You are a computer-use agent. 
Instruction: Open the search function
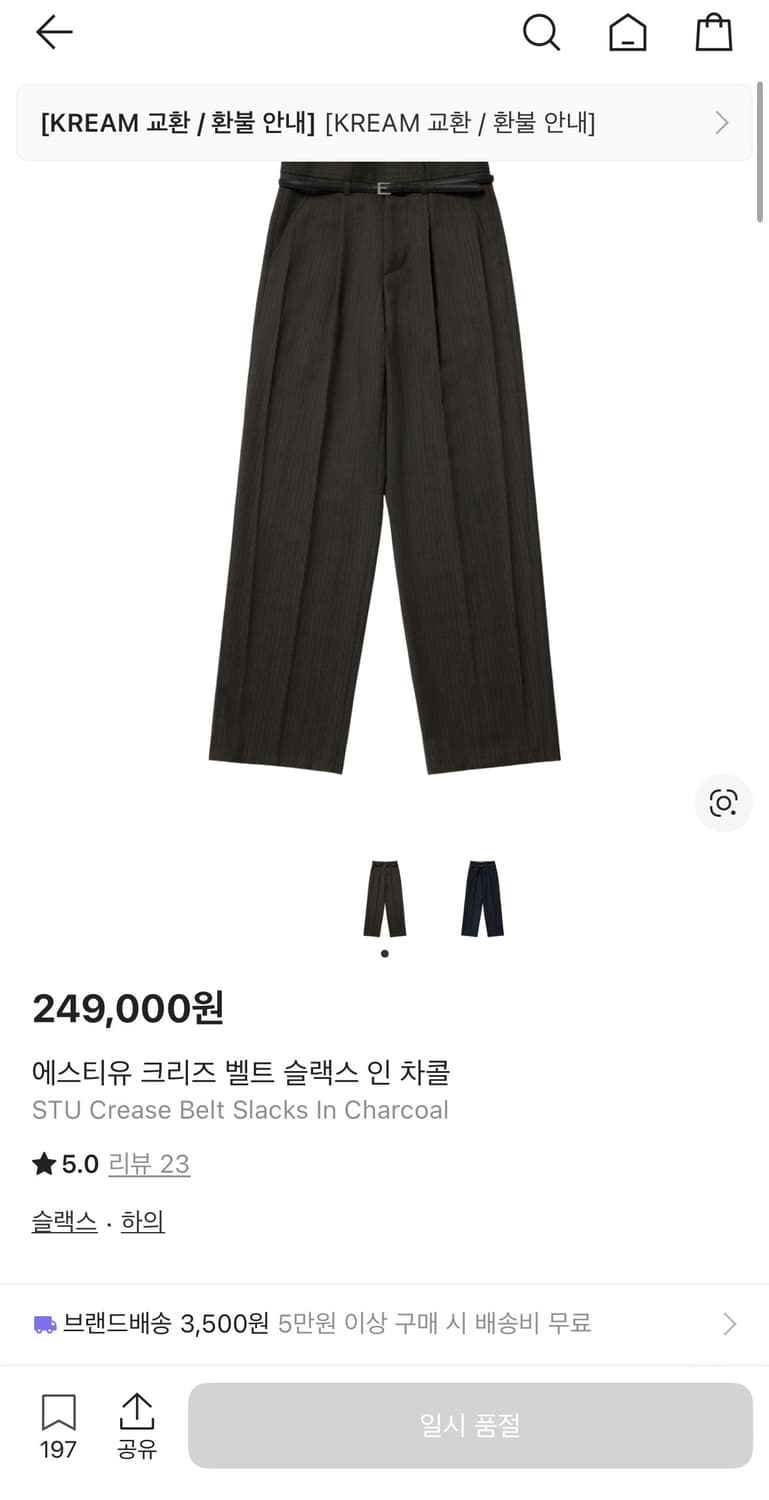click(541, 32)
